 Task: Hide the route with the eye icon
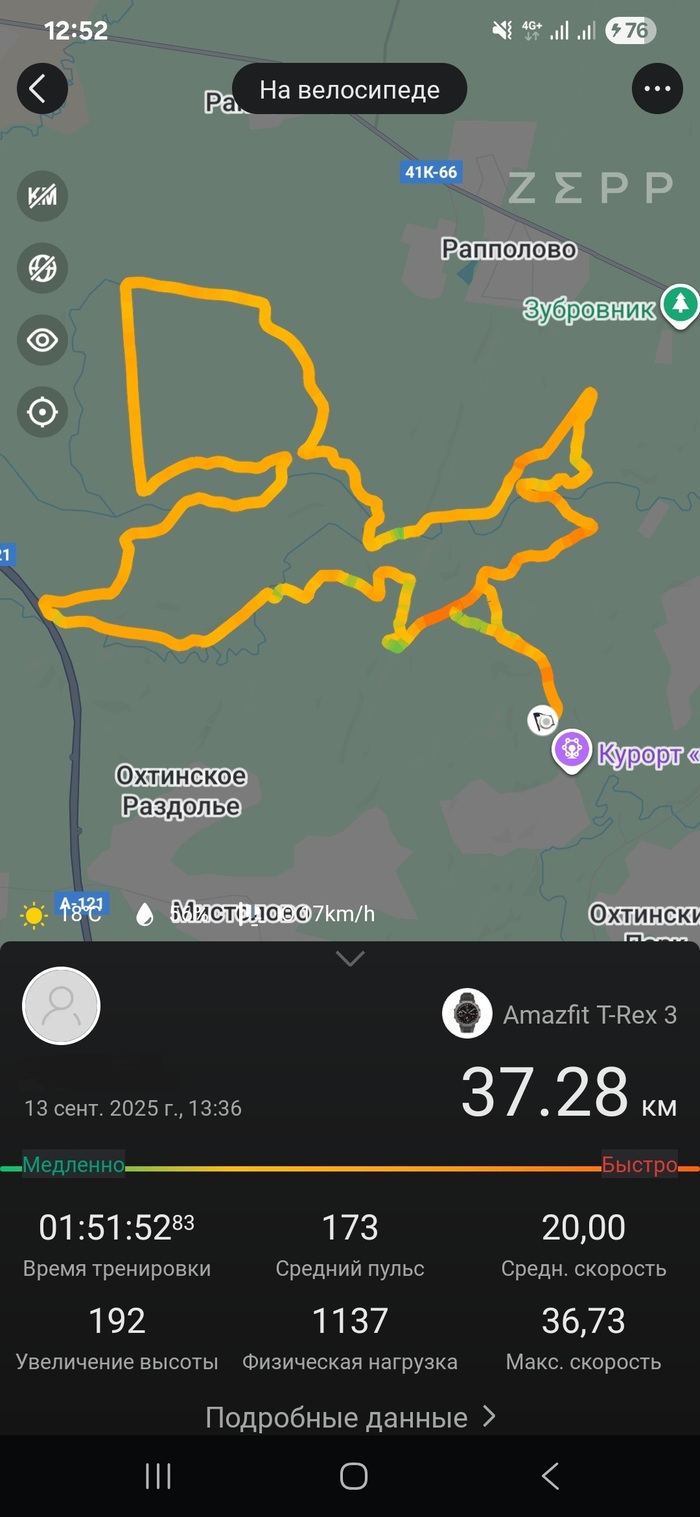pyautogui.click(x=42, y=340)
